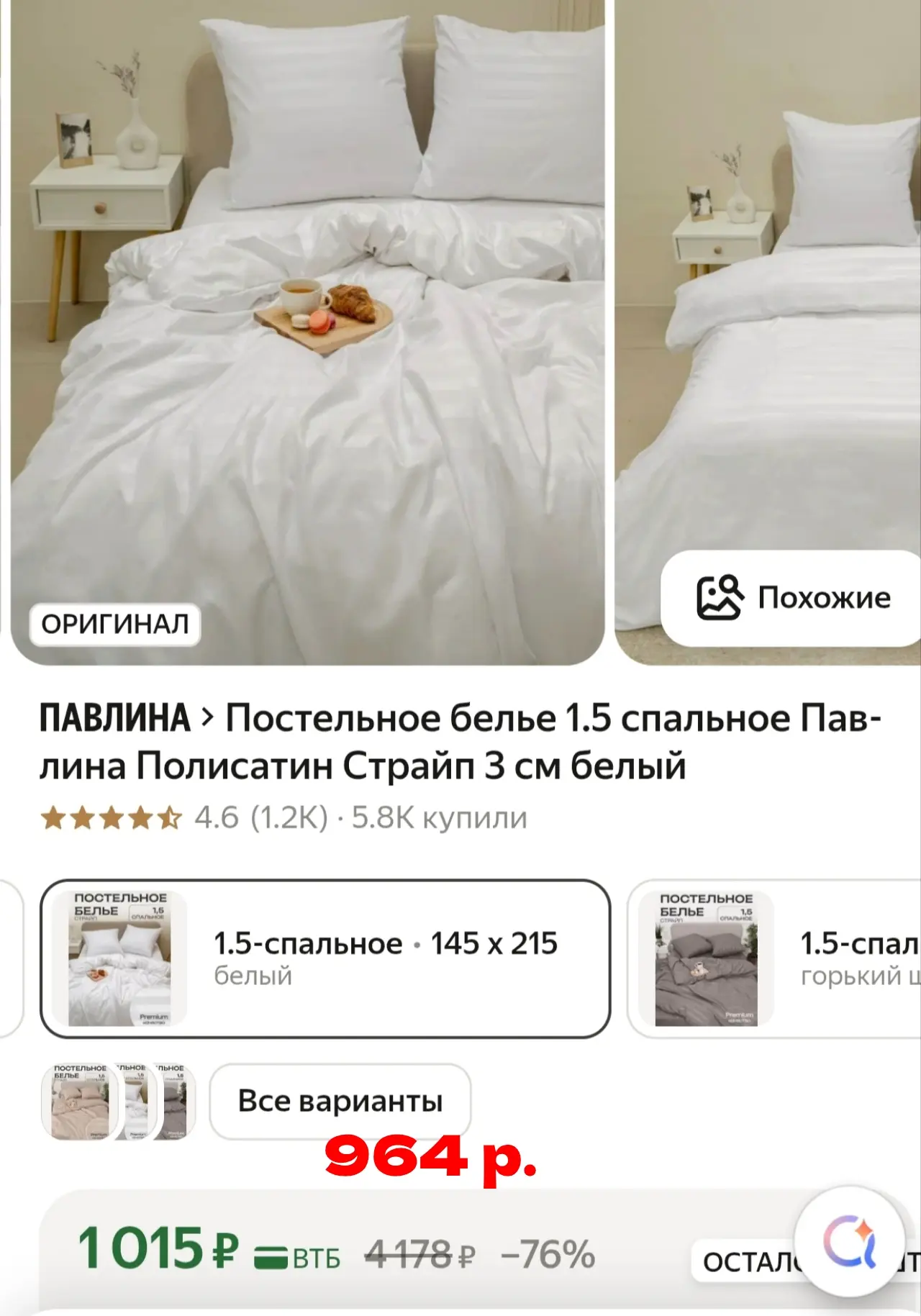The image size is (921, 1316).
Task: Tap the Похожие similar items button
Action: pyautogui.click(x=792, y=598)
